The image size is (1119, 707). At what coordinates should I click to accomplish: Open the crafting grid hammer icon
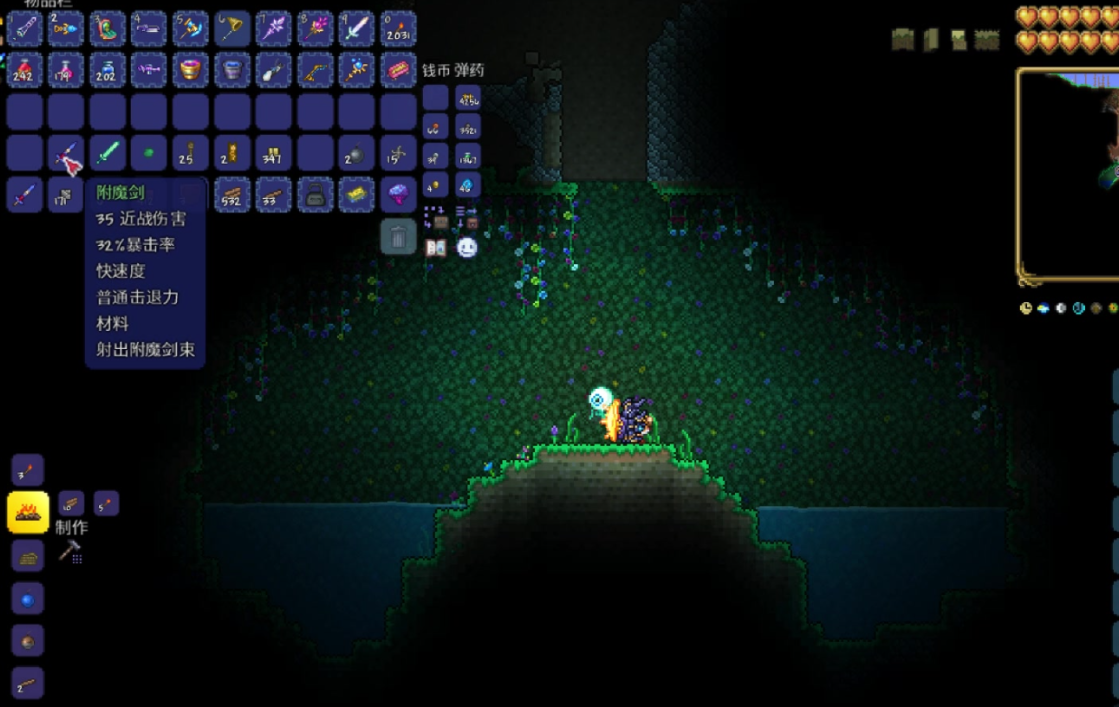pyautogui.click(x=69, y=550)
